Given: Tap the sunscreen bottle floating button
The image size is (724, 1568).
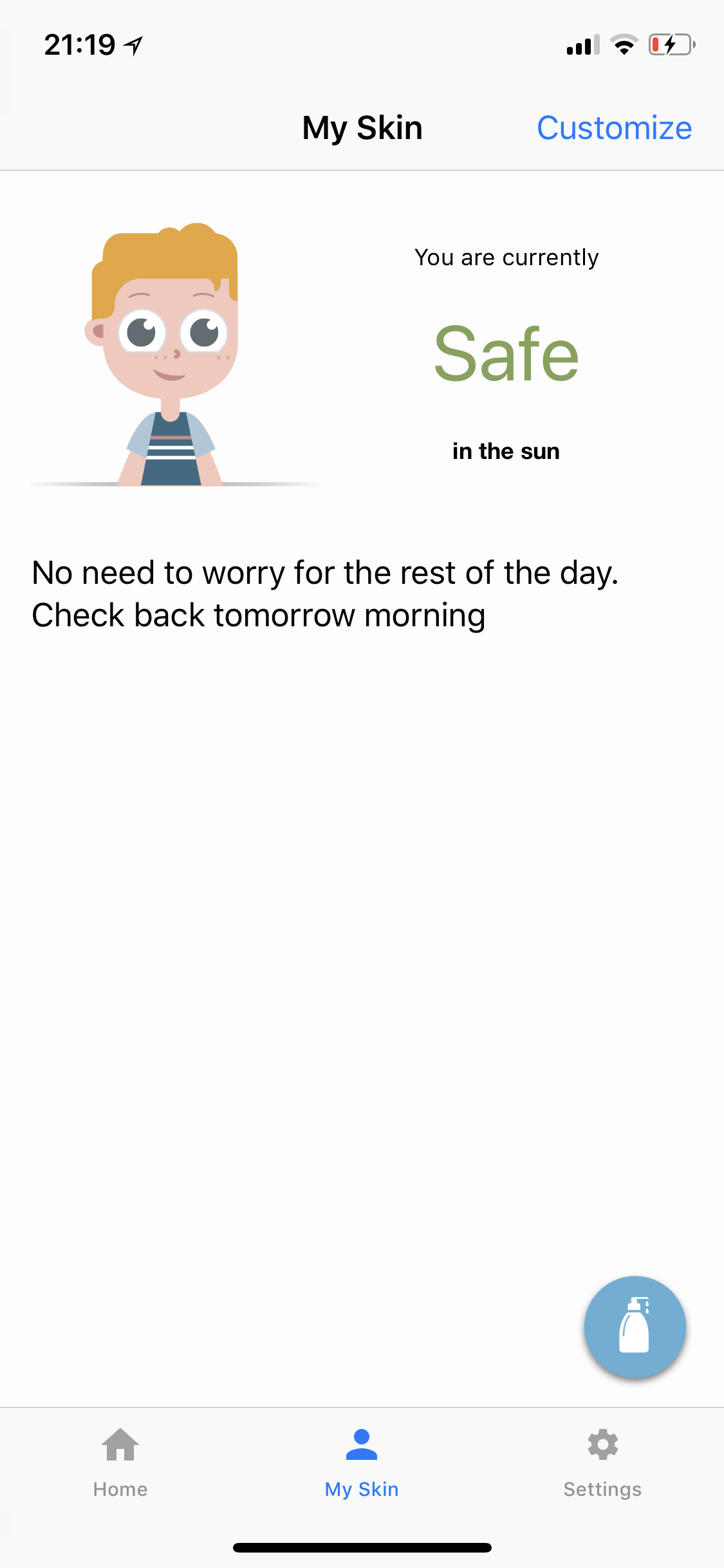Looking at the screenshot, I should click(635, 1326).
